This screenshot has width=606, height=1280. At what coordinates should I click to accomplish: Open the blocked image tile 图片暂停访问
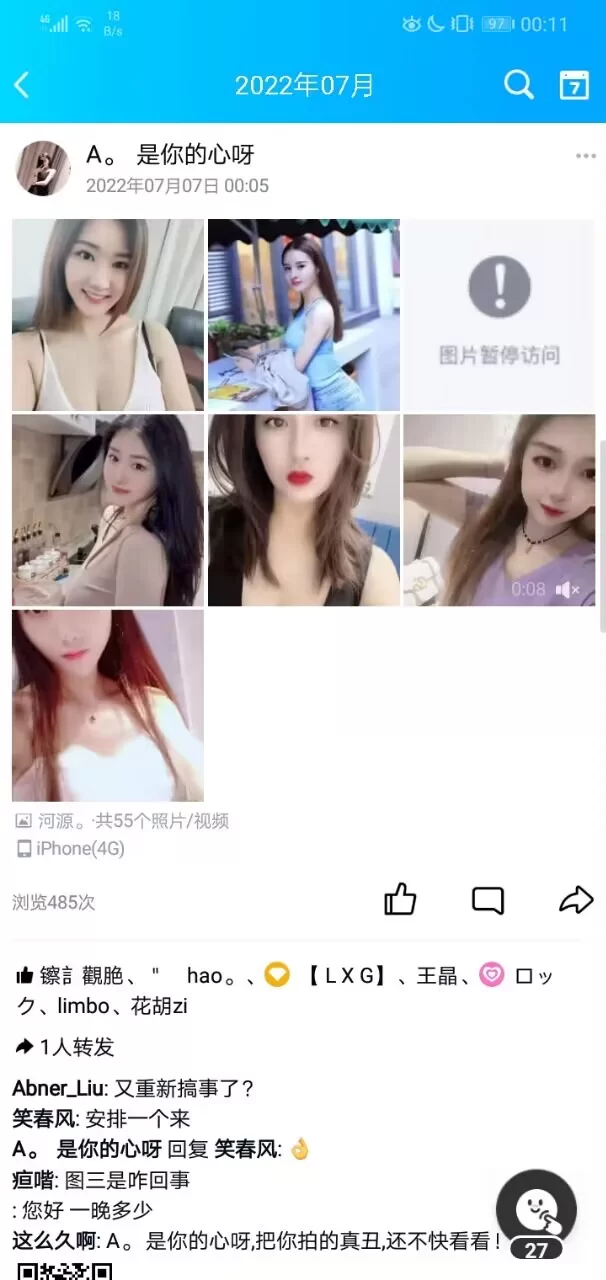[499, 315]
